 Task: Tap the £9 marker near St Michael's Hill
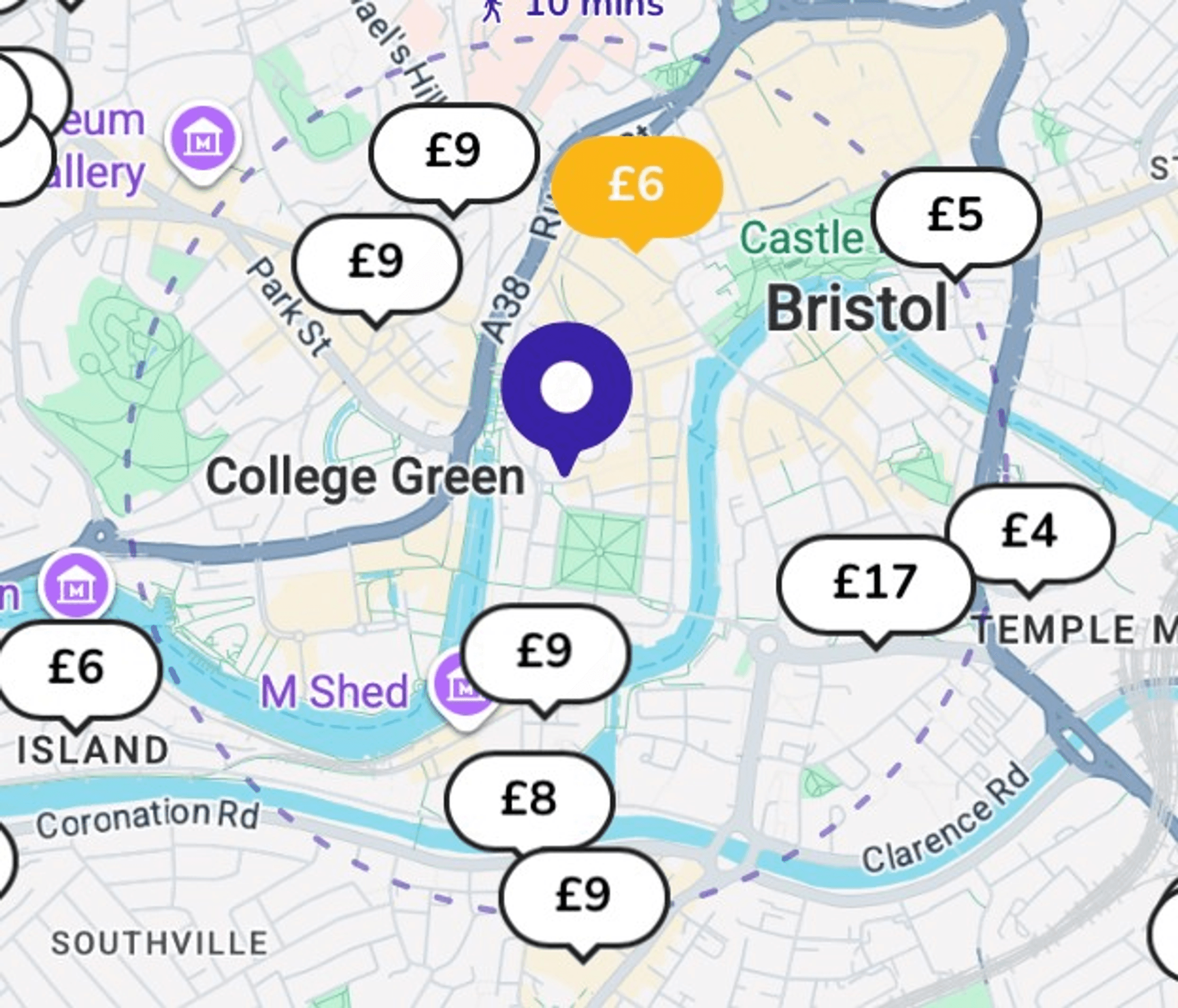point(453,151)
